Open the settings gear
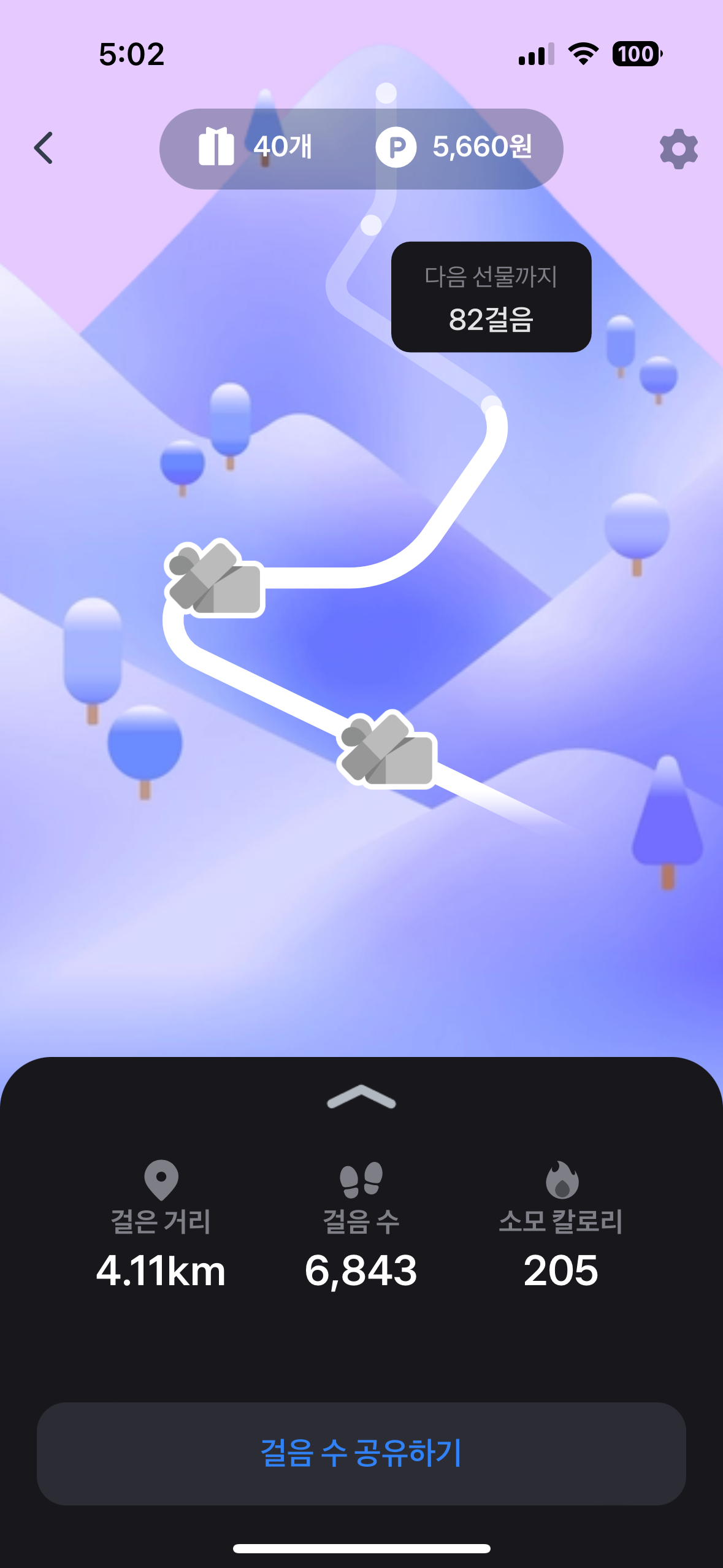The width and height of the screenshot is (723, 1568). tap(678, 148)
